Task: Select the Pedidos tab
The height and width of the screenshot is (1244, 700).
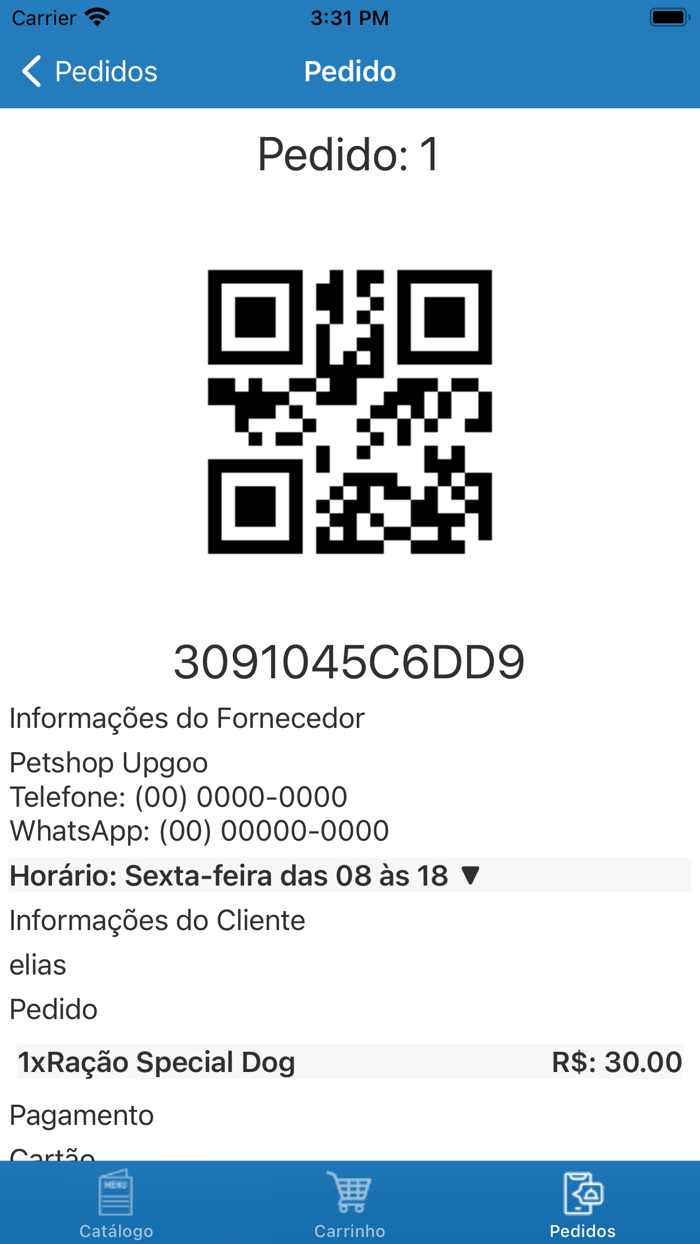Action: click(583, 1203)
